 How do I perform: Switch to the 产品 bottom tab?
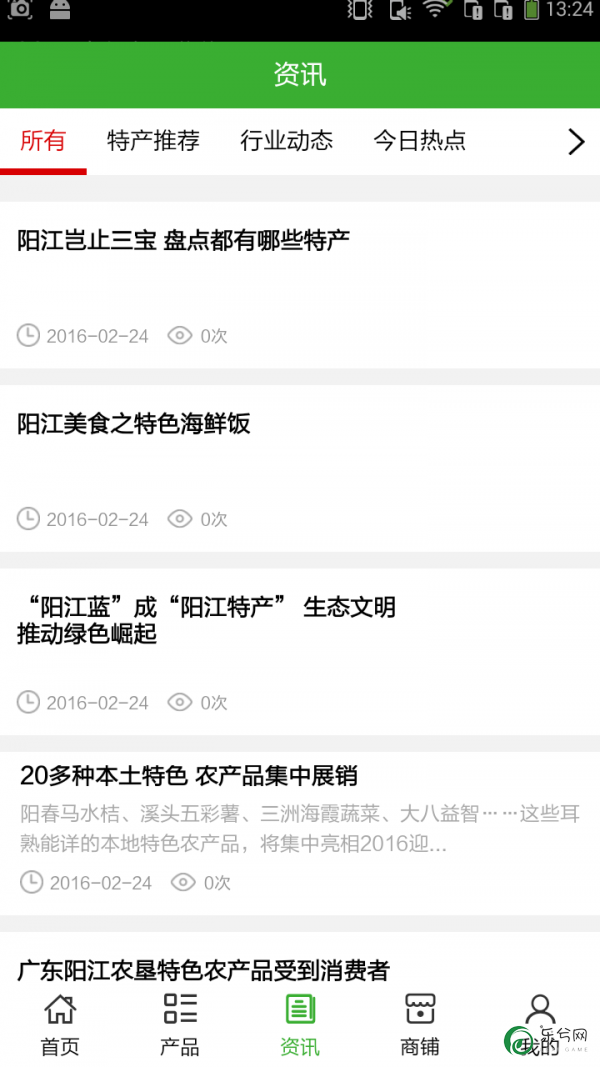coord(180,1025)
